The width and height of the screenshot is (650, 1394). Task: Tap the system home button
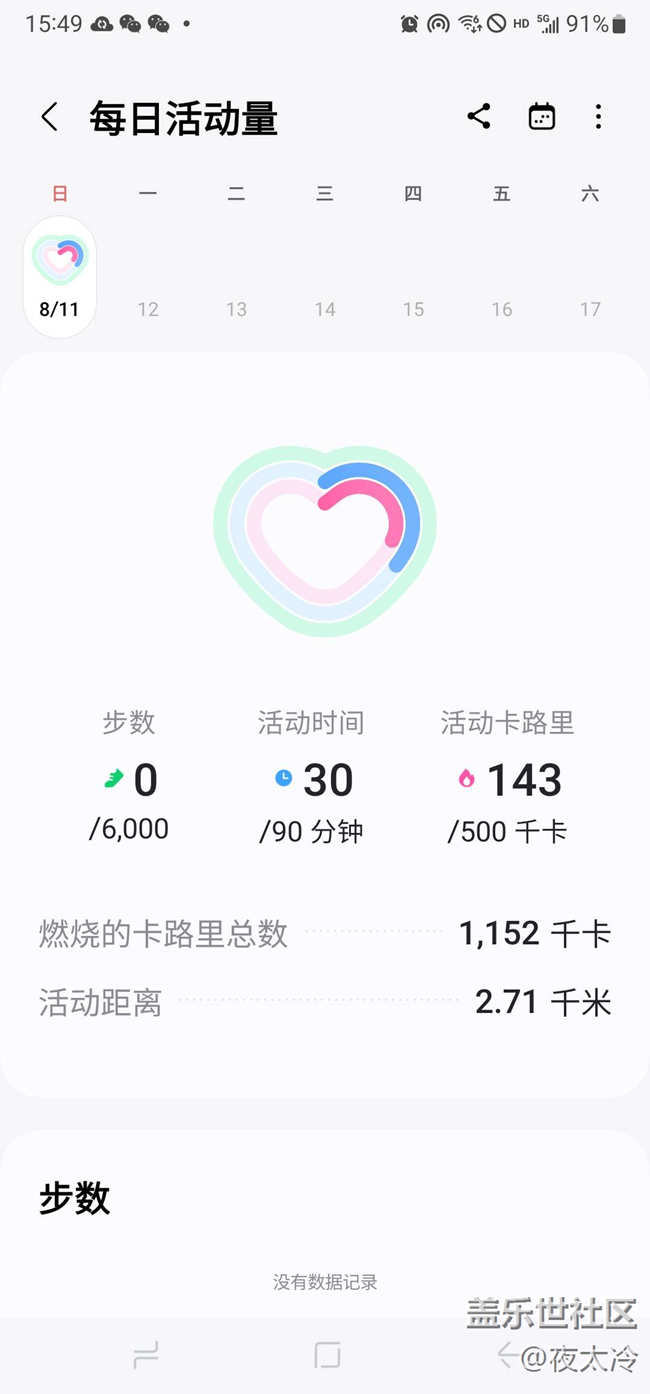point(327,1355)
